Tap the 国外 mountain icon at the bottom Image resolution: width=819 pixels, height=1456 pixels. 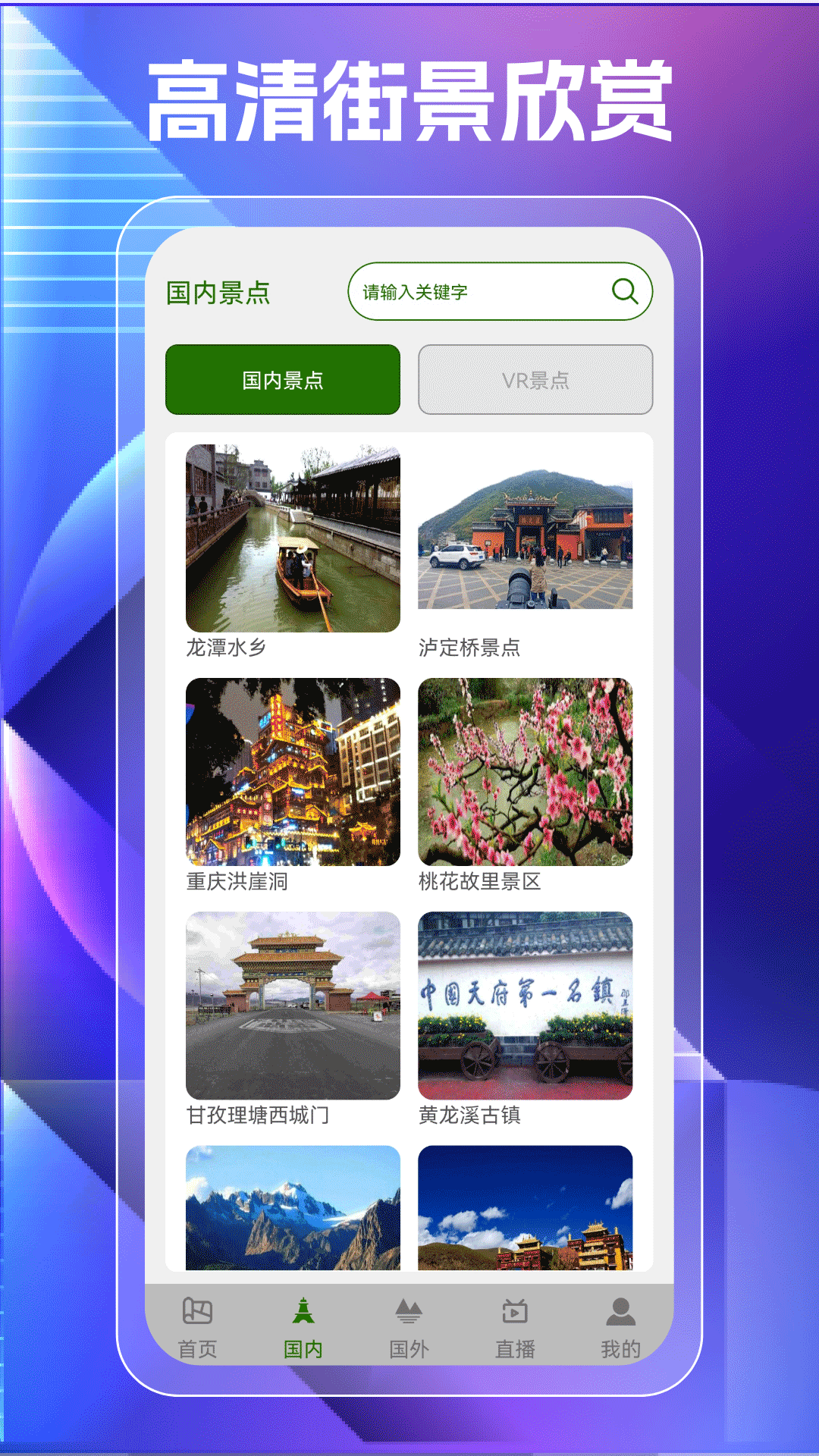[x=409, y=1310]
